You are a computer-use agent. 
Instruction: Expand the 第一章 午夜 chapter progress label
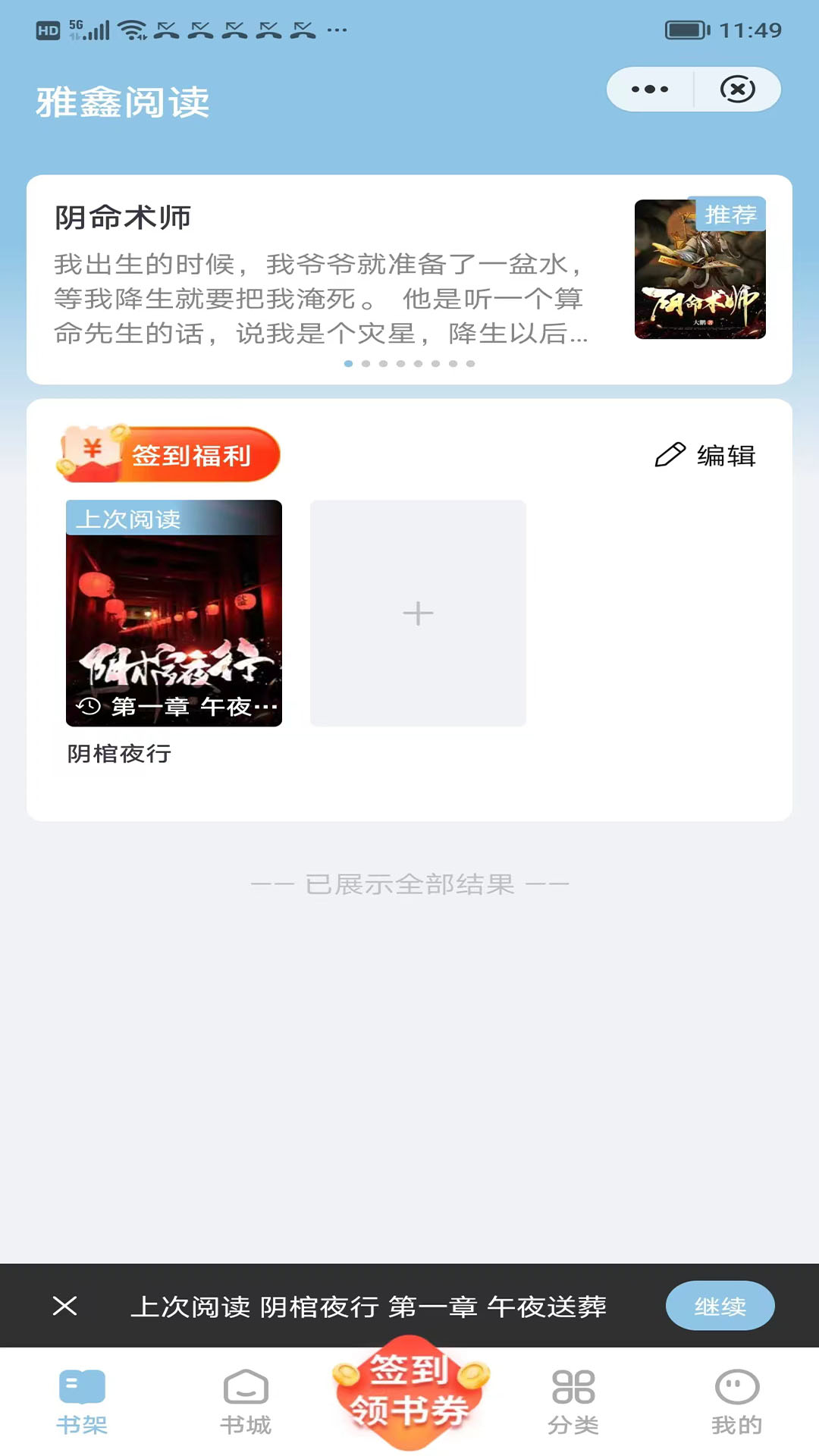click(x=174, y=708)
